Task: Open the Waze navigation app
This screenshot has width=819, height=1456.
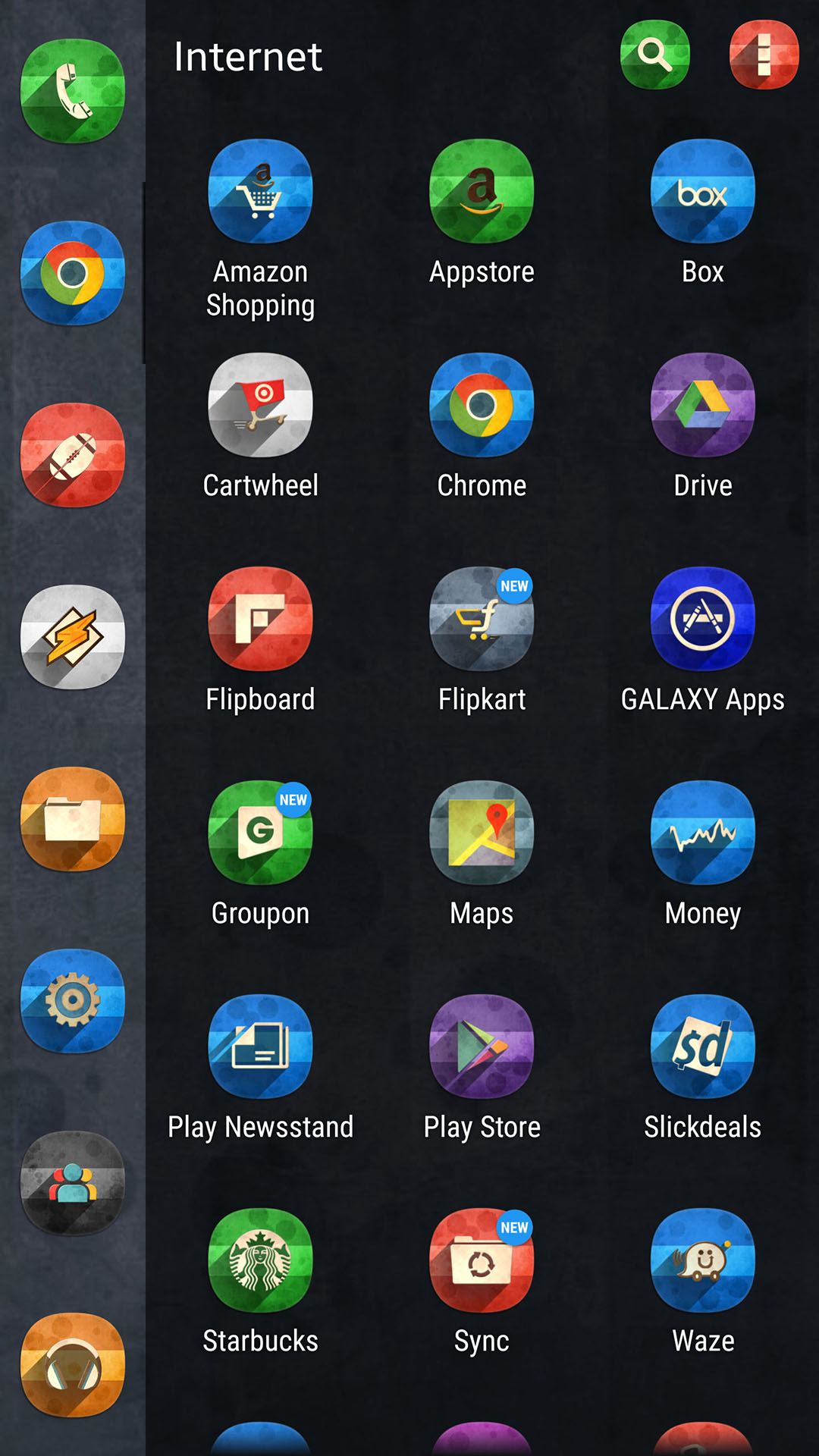Action: point(702,1261)
